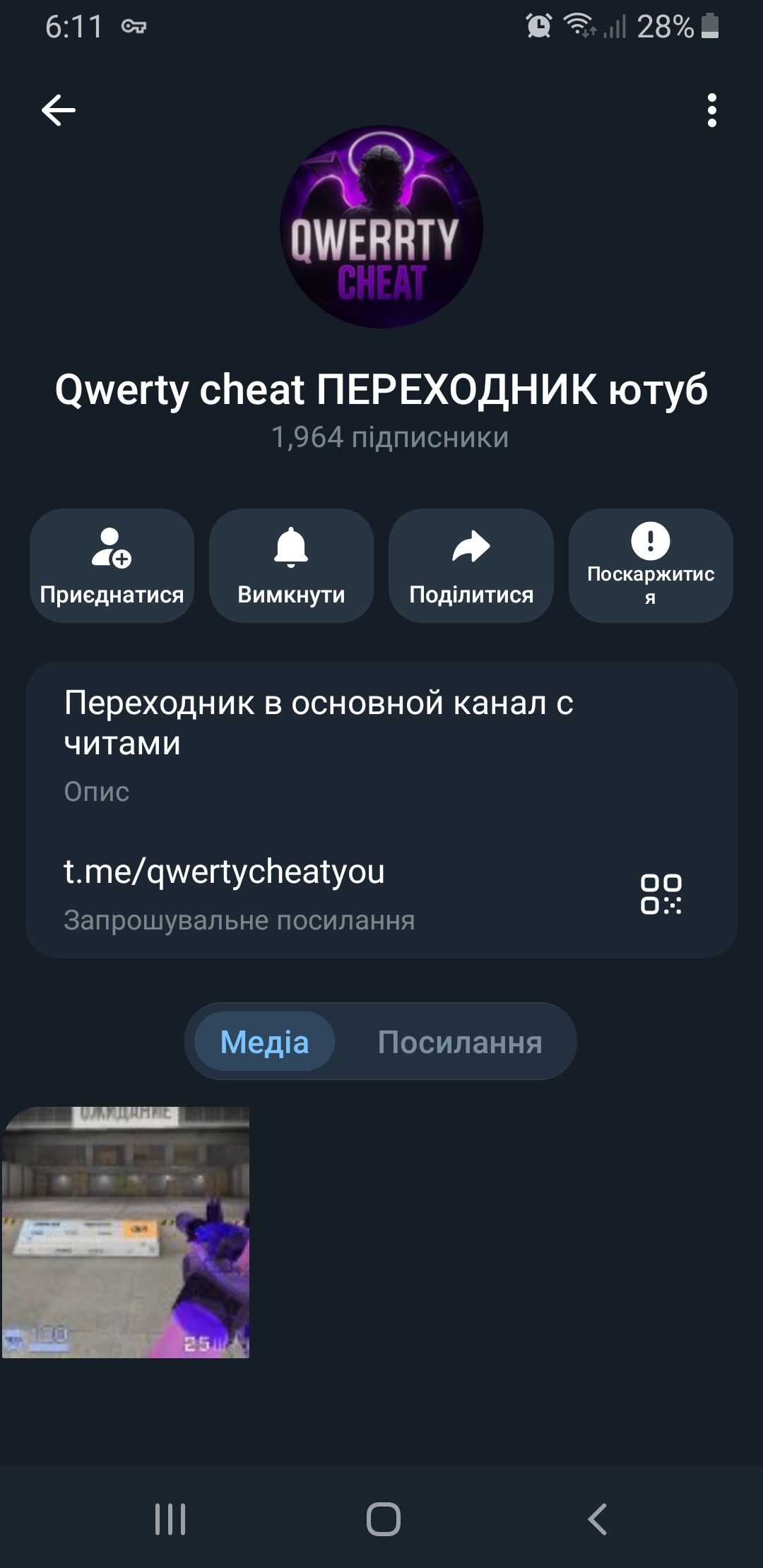Open the t.me/qwertycheatyou invite link
This screenshot has height=1568, width=763.
pos(223,874)
